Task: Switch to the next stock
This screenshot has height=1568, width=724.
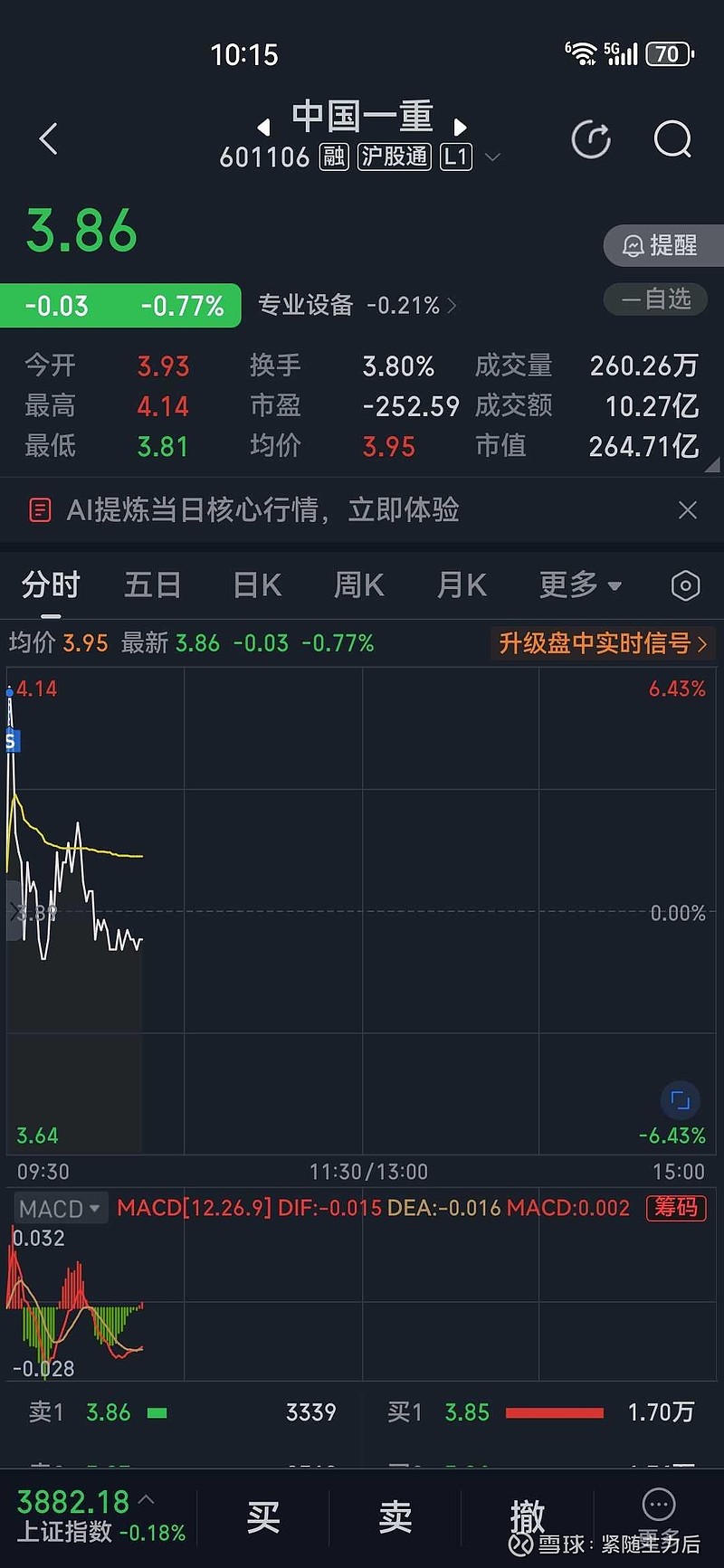Action: [x=460, y=128]
